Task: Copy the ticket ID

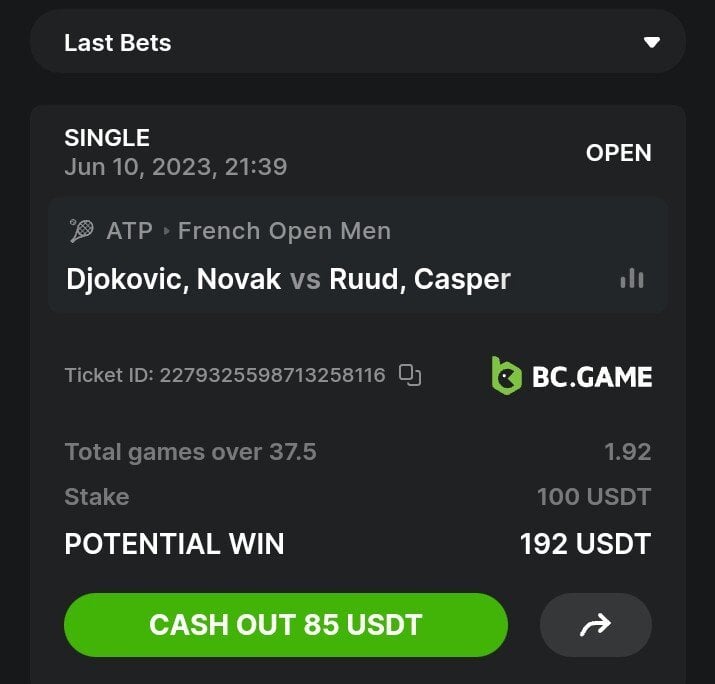Action: coord(410,375)
